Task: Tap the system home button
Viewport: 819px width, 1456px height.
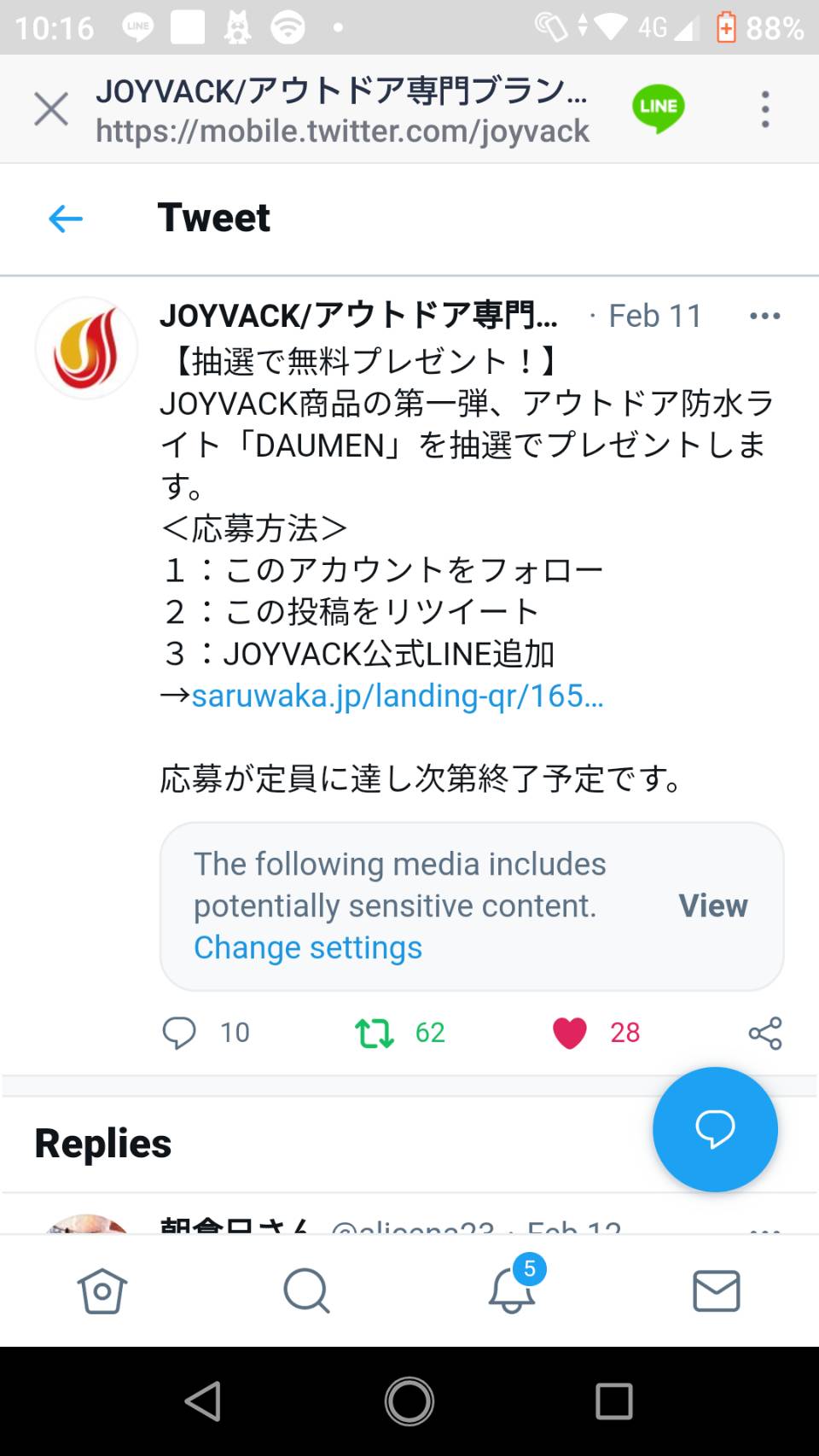Action: (409, 1401)
